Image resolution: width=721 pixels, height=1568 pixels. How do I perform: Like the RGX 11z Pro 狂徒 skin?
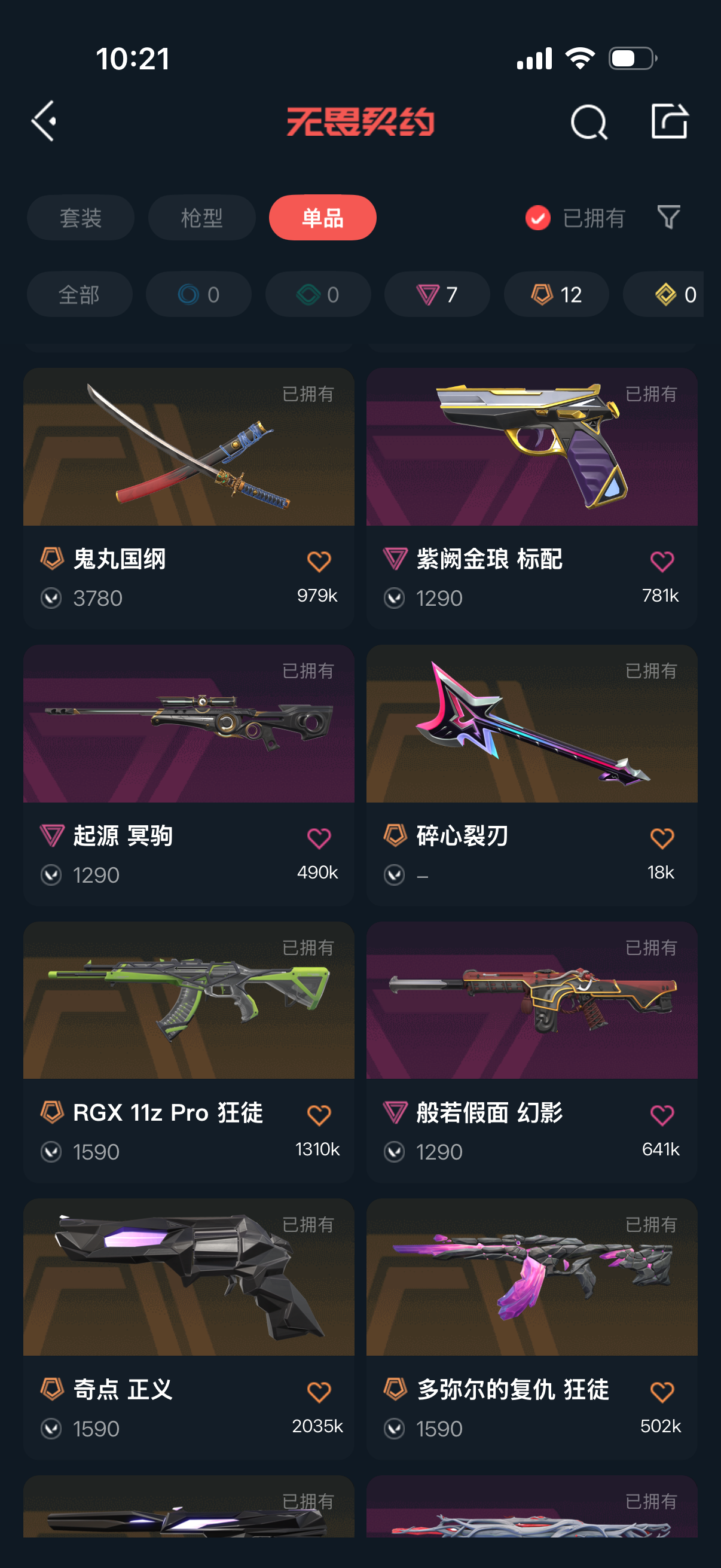[319, 1115]
